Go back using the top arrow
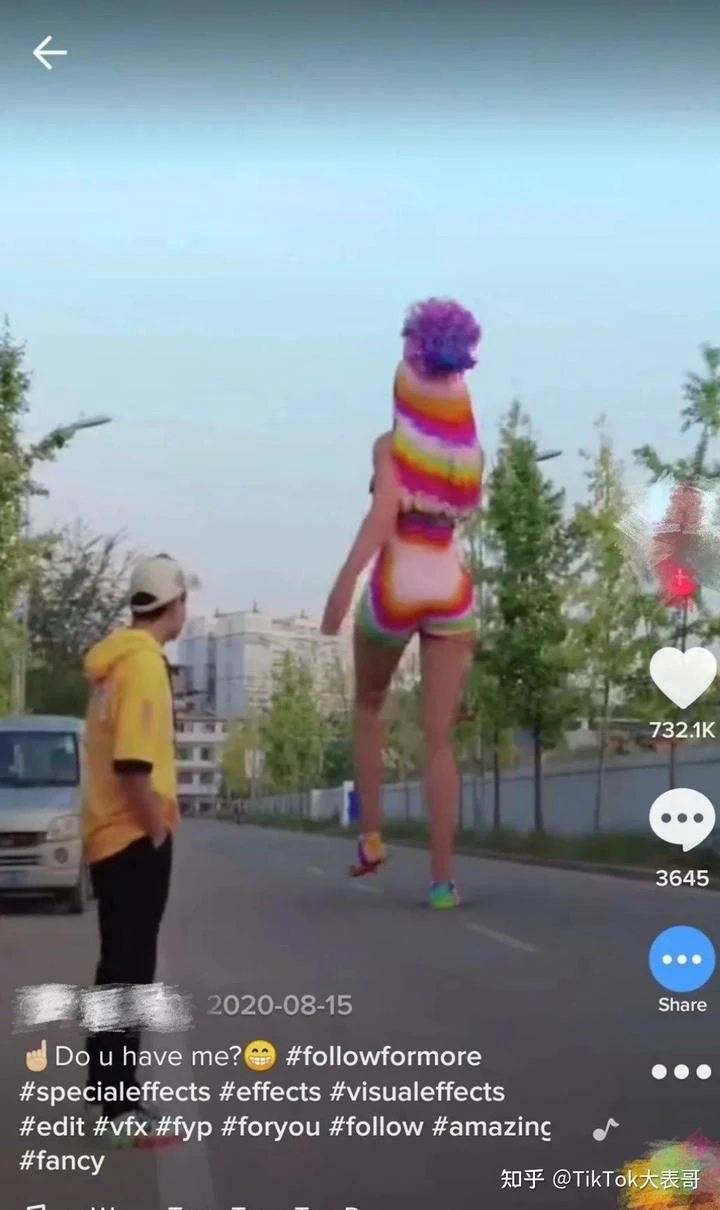 tap(49, 53)
